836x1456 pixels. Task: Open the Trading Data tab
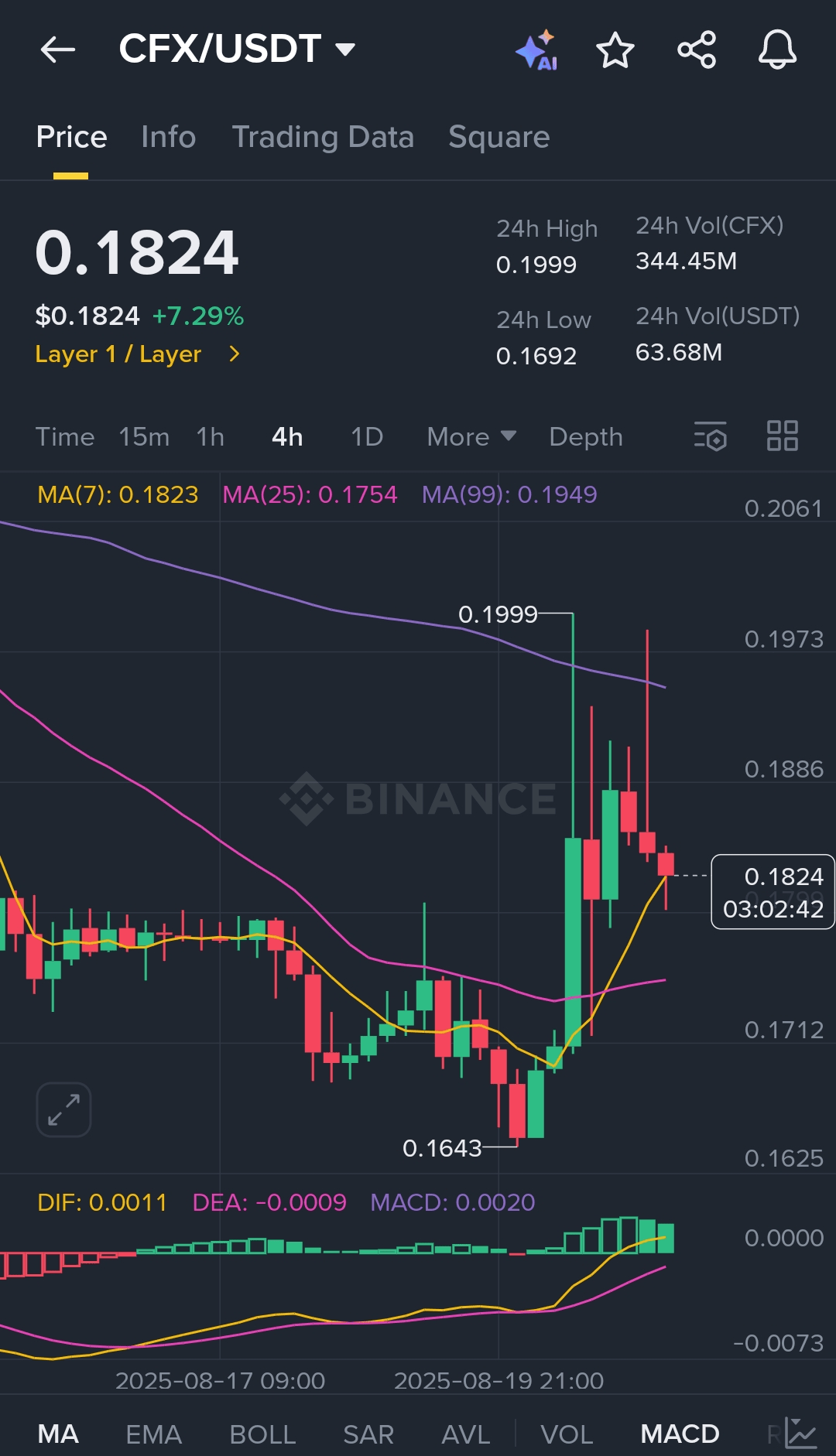323,137
